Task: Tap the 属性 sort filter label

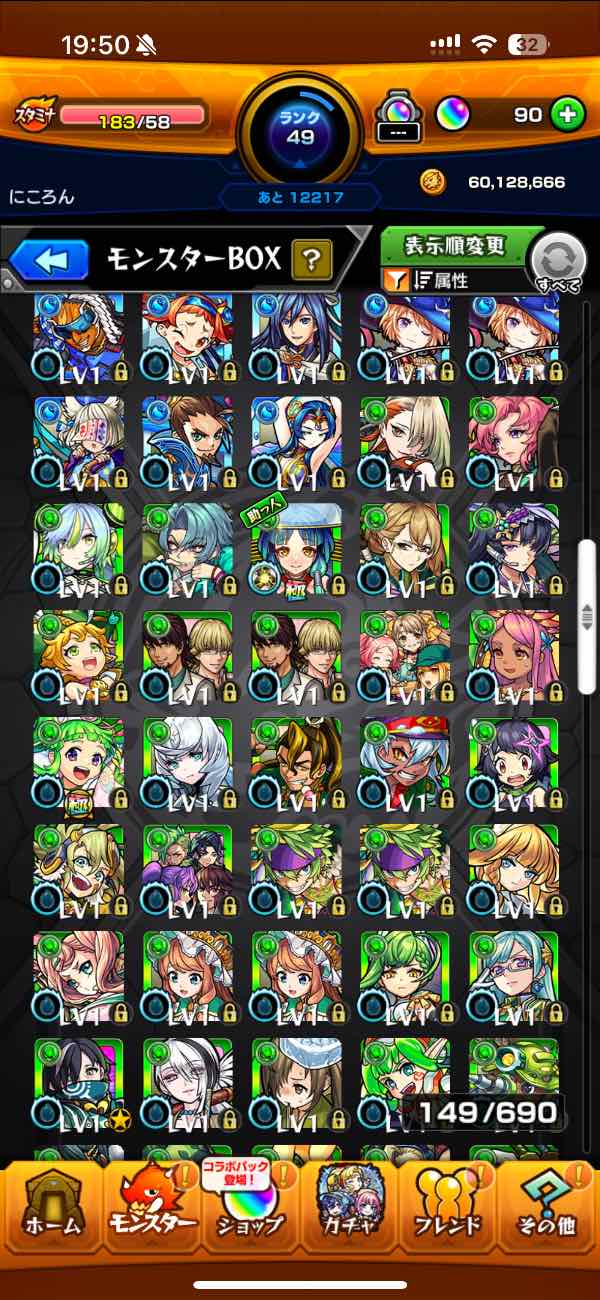Action: click(x=454, y=281)
